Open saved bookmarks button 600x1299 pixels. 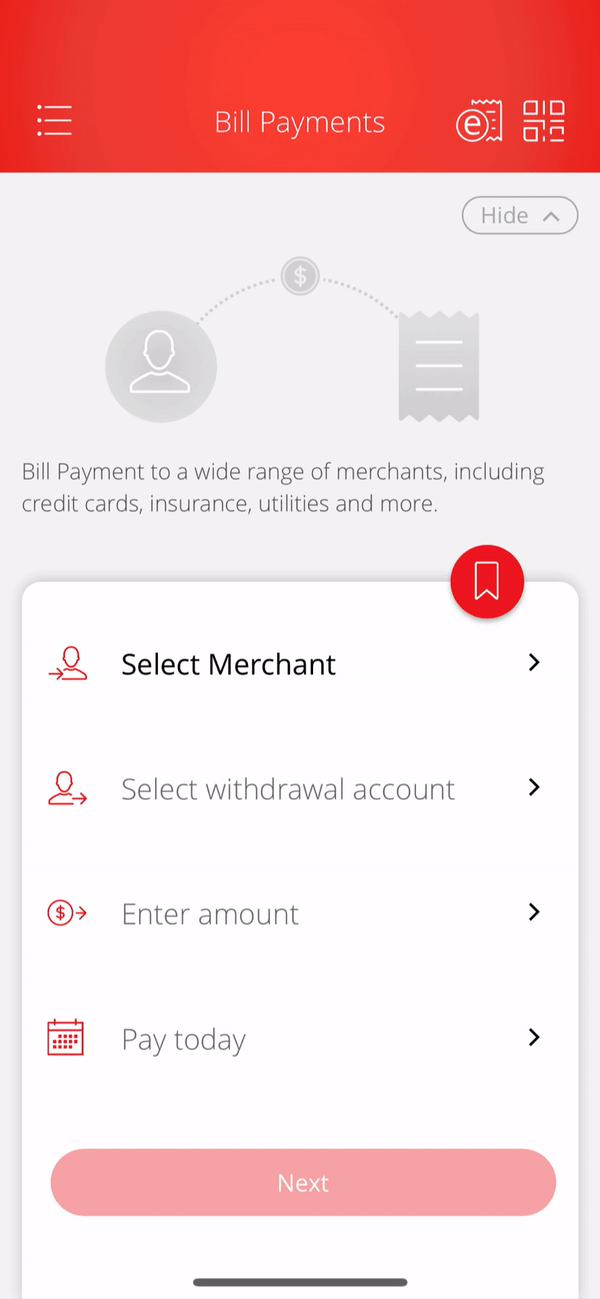pyautogui.click(x=487, y=581)
